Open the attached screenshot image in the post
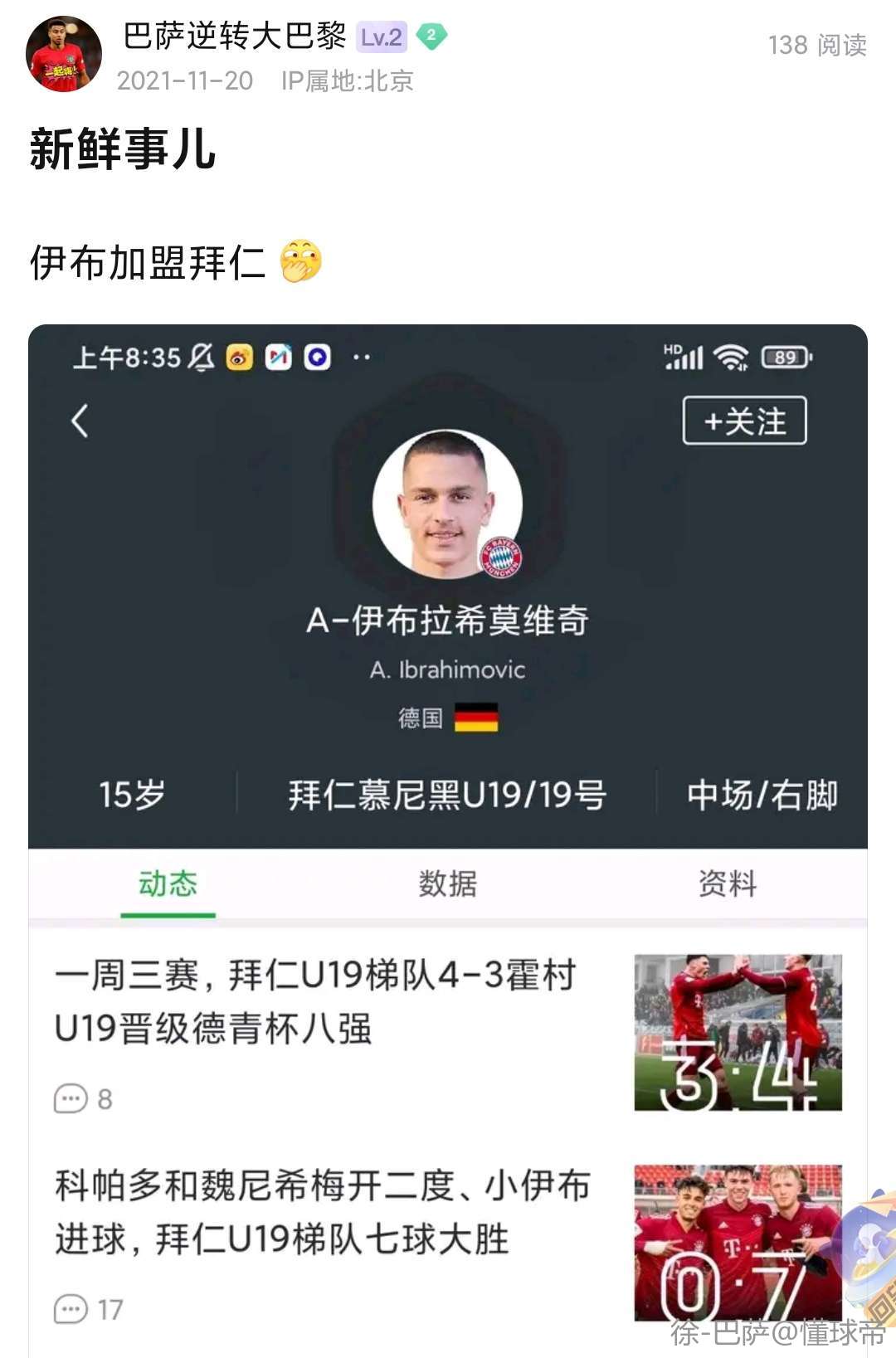Screen dimensions: 896x1358 [x=448, y=830]
